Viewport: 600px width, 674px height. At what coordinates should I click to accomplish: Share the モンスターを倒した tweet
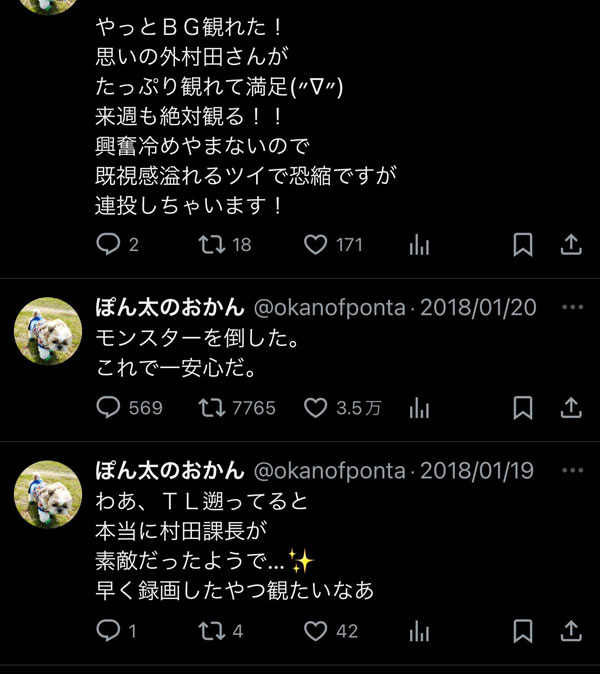(x=570, y=408)
